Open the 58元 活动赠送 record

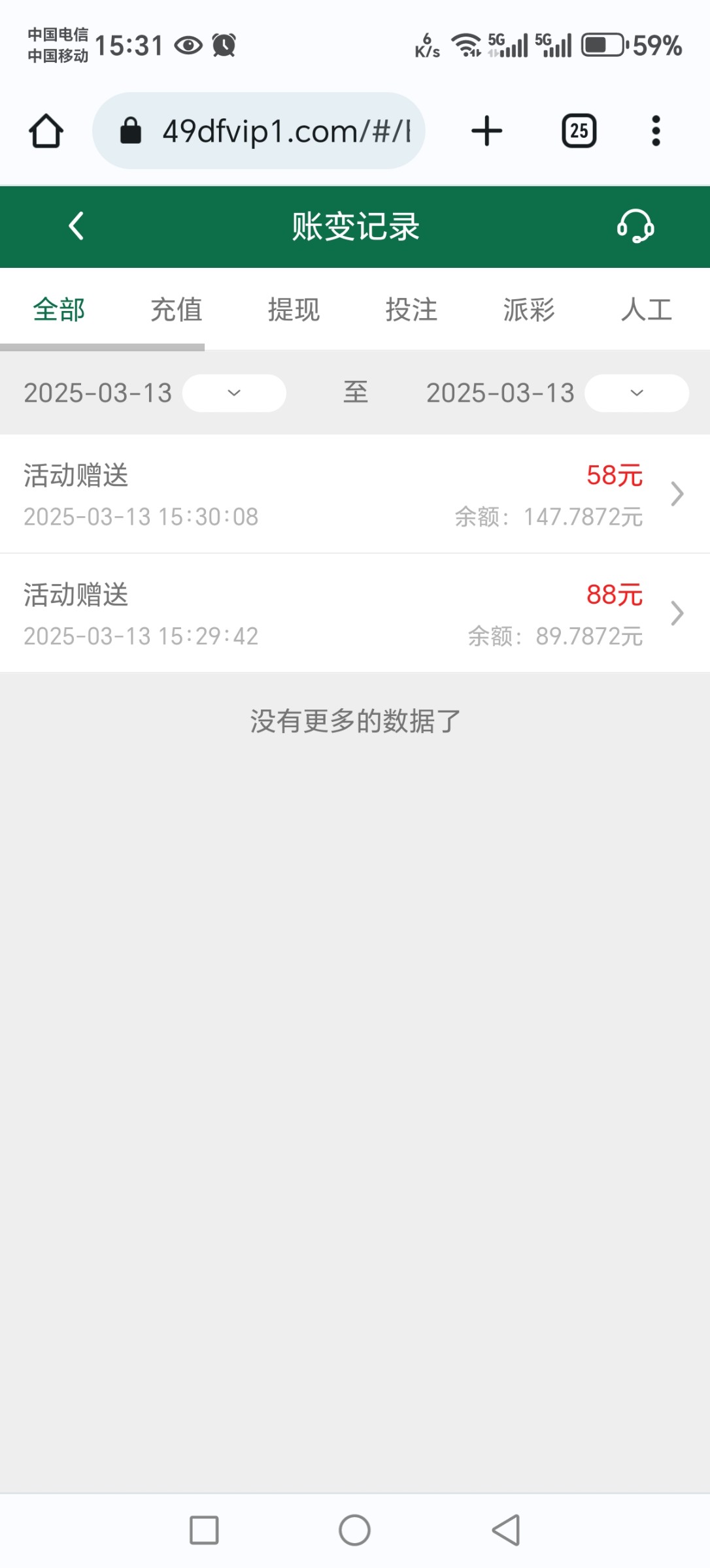pos(355,495)
